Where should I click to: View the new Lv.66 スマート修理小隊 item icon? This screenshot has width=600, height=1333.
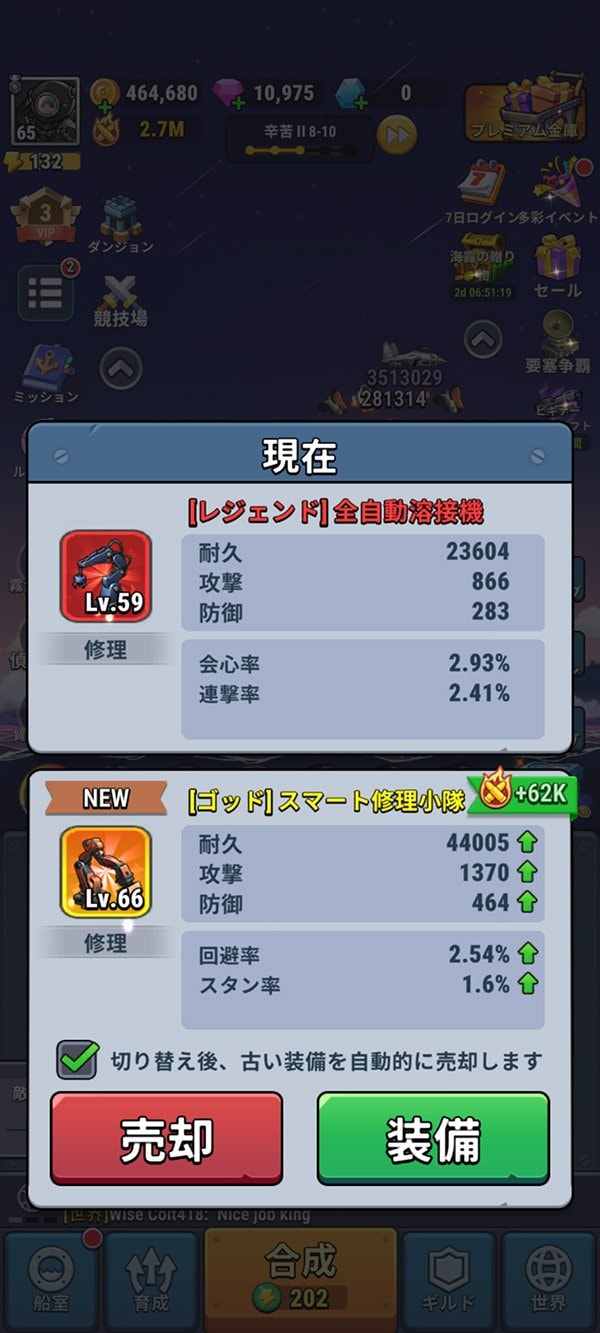[106, 872]
